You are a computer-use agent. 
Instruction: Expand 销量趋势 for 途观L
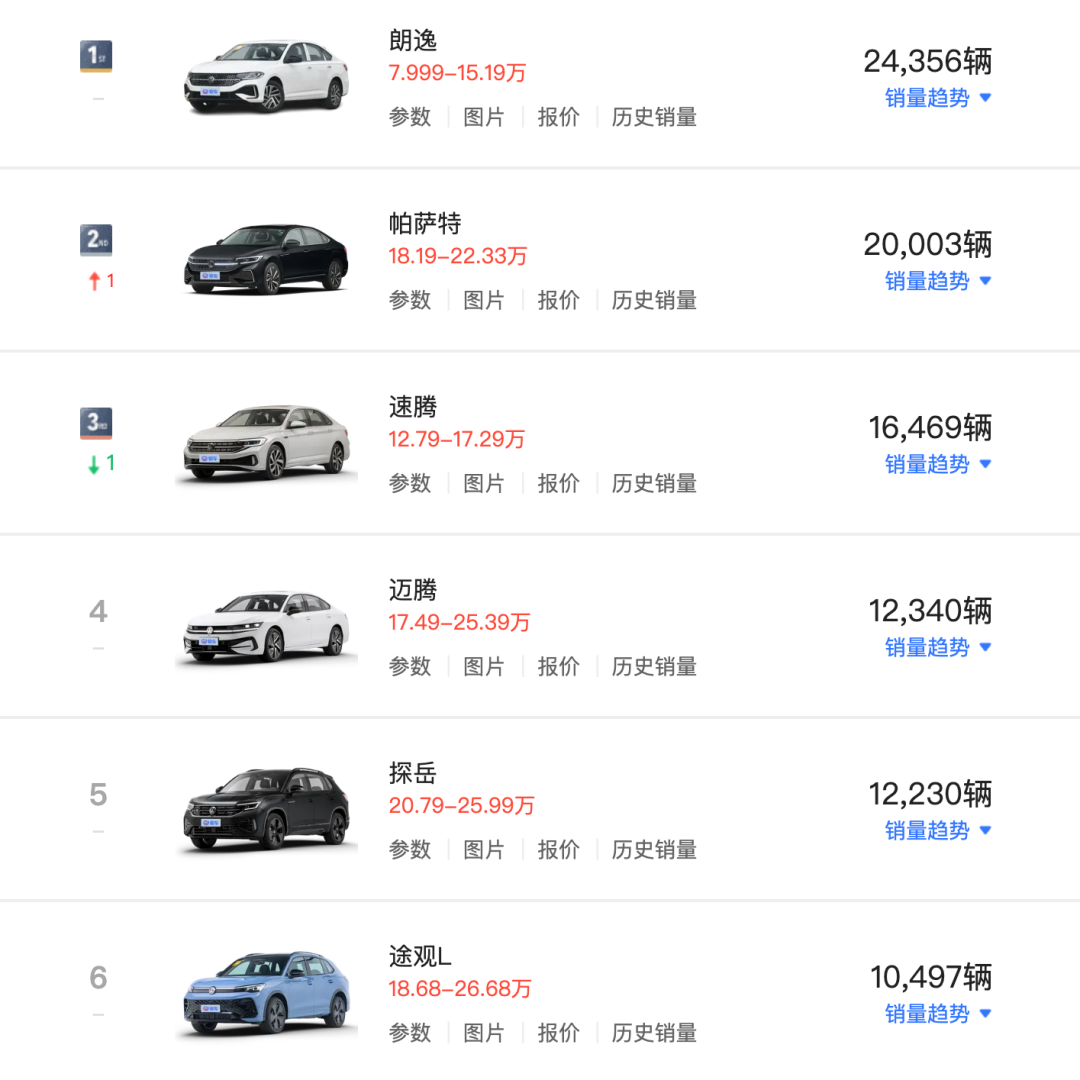pyautogui.click(x=937, y=1013)
